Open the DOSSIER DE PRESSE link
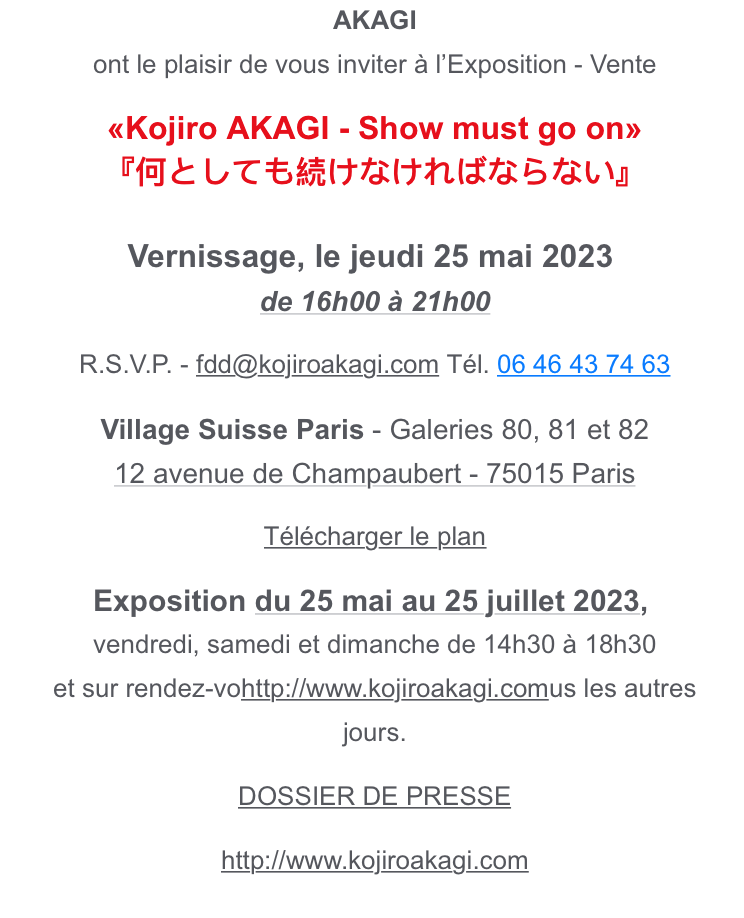Viewport: 744px width, 918px height. coord(374,796)
